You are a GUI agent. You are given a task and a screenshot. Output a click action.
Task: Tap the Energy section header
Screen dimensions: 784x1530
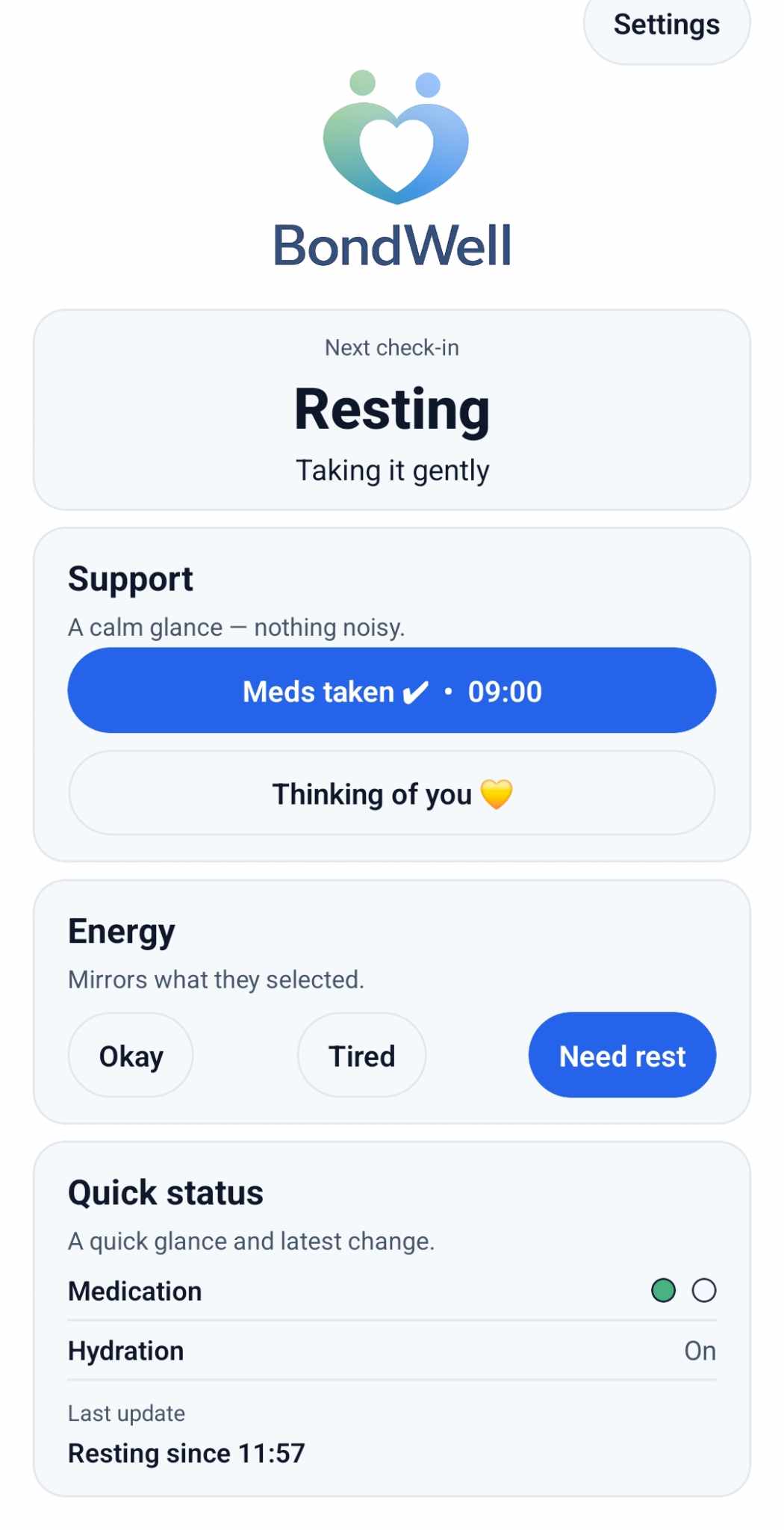[x=121, y=930]
